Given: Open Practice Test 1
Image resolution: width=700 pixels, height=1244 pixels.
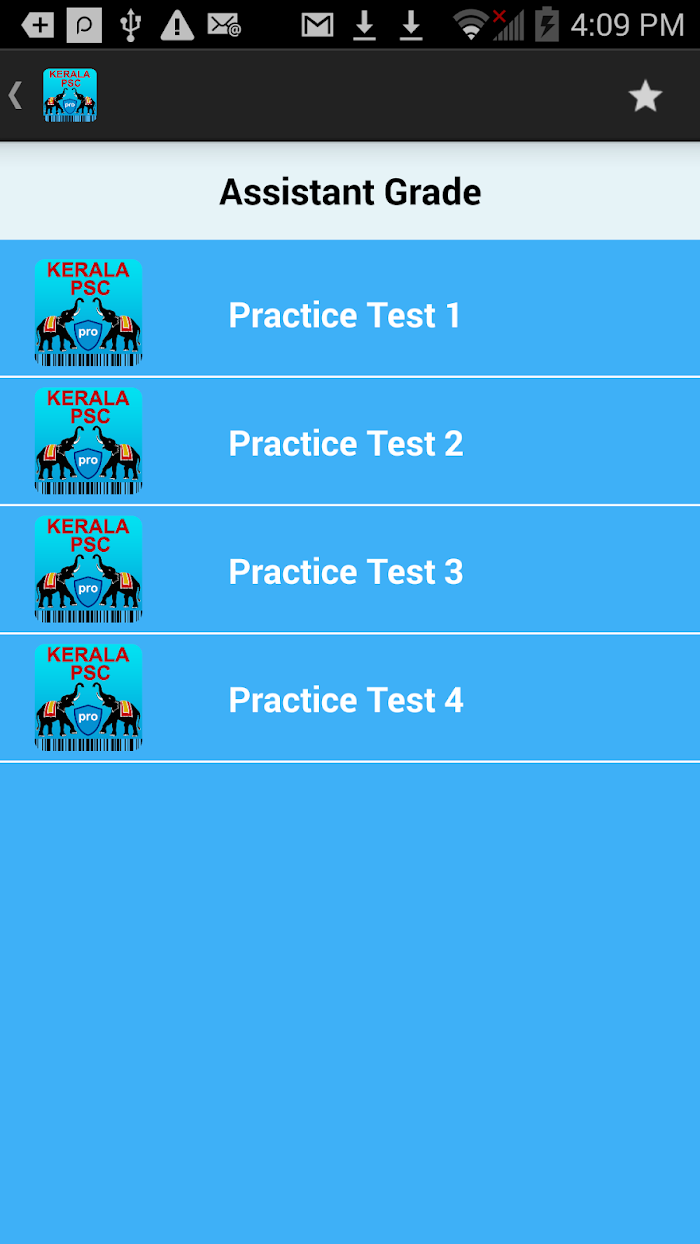Looking at the screenshot, I should coord(350,313).
